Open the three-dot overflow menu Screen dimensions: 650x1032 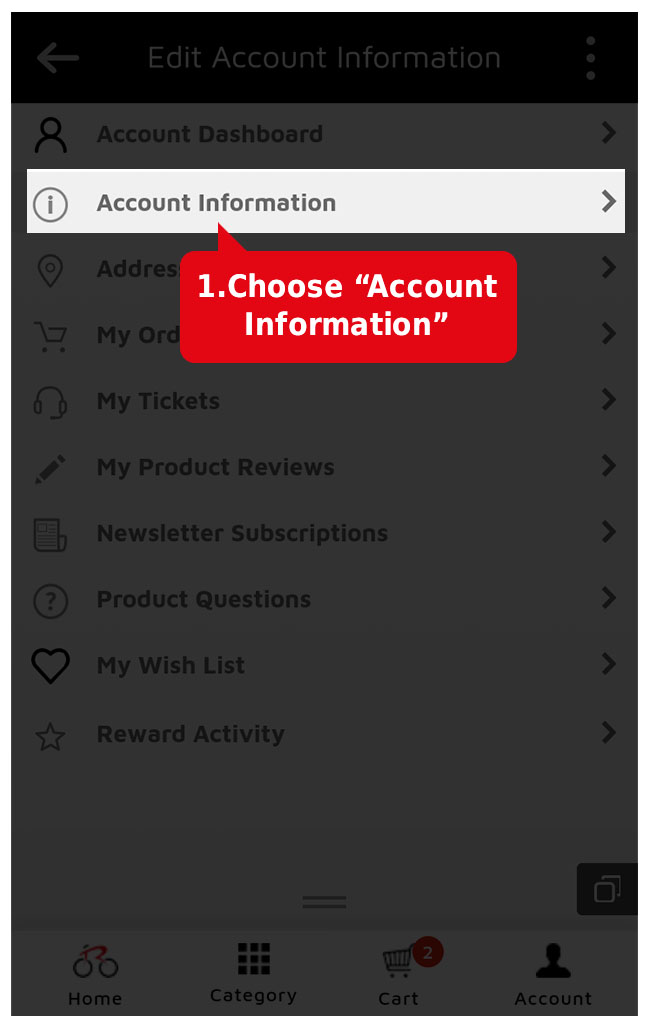pyautogui.click(x=591, y=58)
